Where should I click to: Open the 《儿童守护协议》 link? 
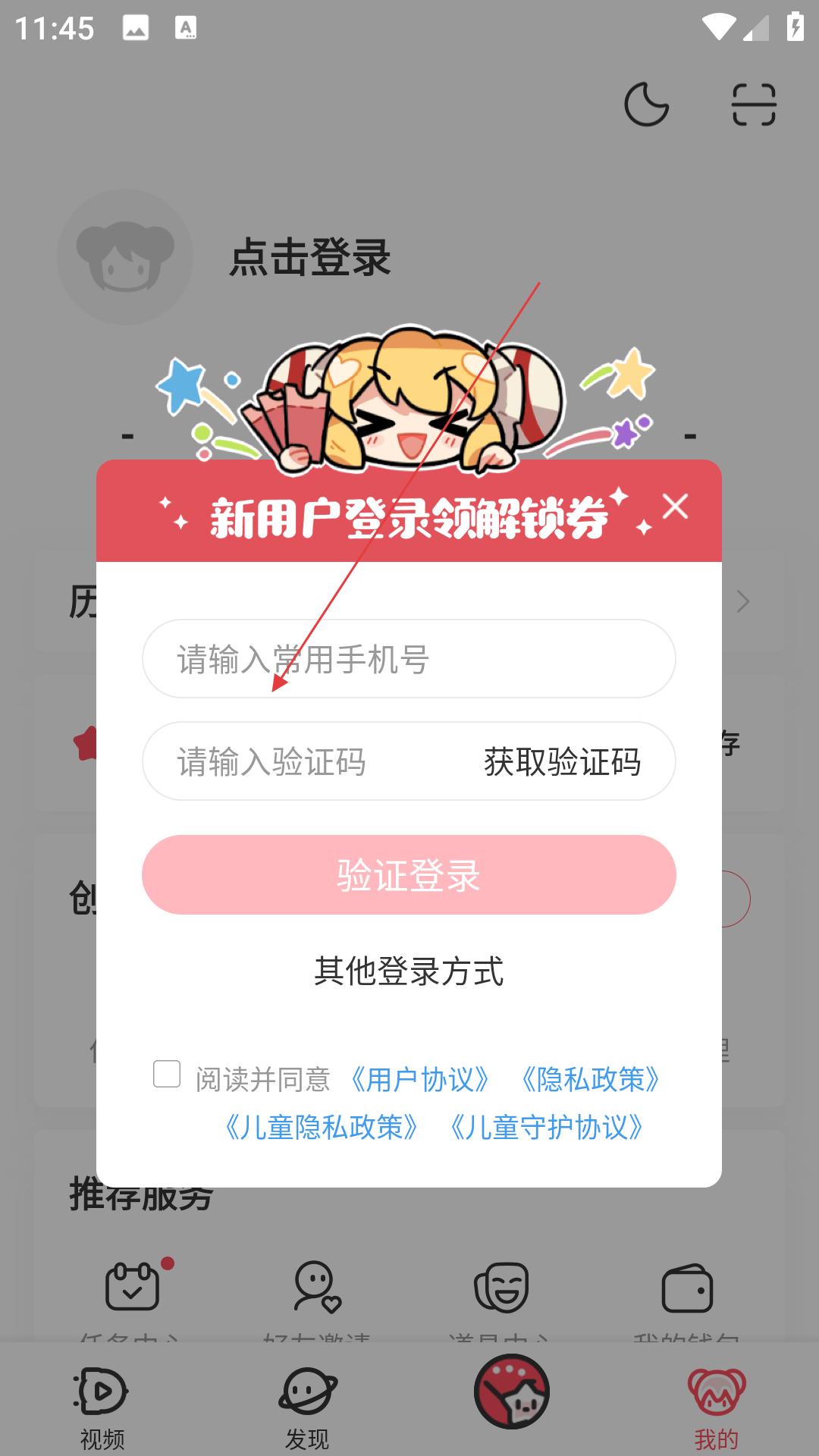pyautogui.click(x=547, y=1127)
